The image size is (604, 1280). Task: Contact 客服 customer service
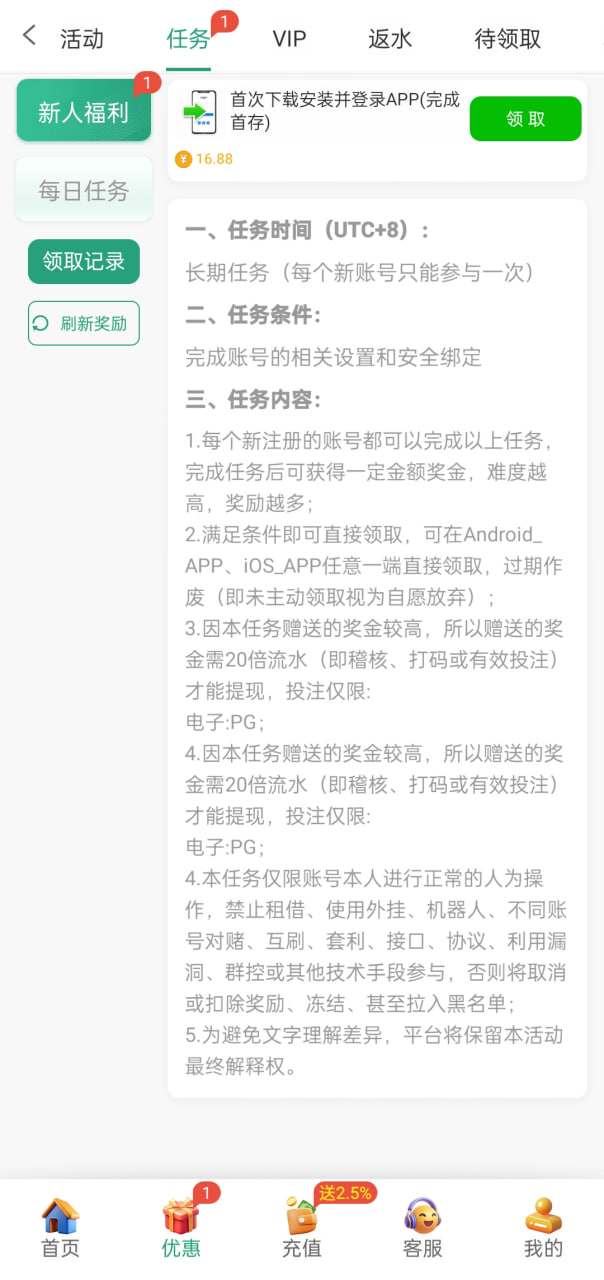click(422, 1228)
